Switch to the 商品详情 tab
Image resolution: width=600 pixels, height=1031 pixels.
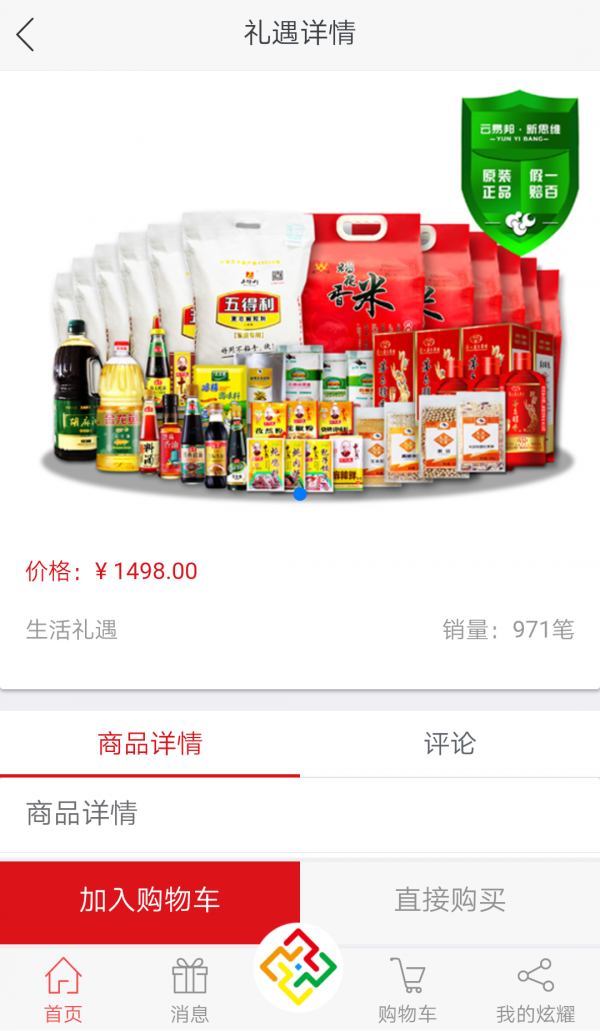pyautogui.click(x=150, y=744)
